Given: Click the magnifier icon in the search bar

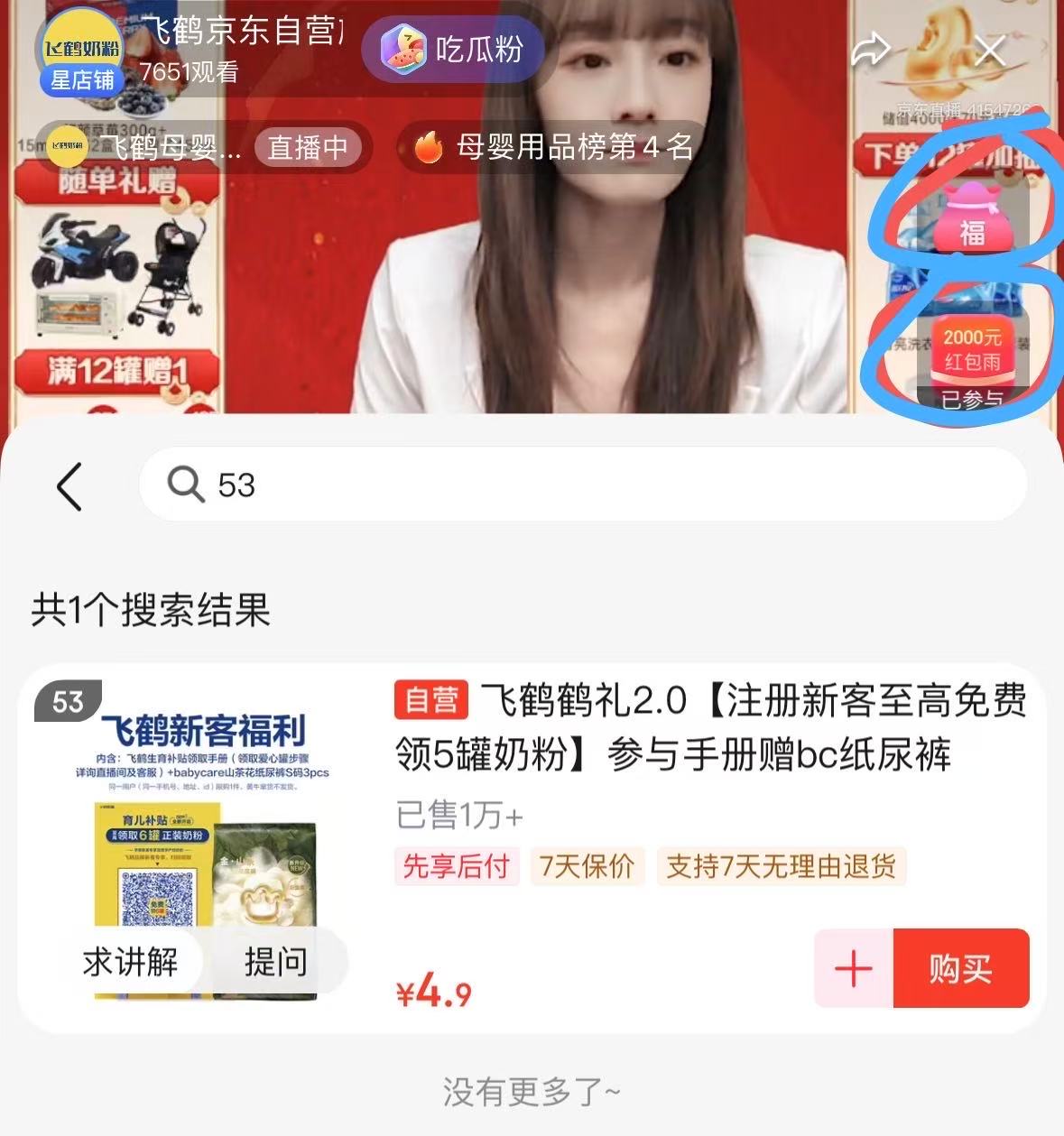Looking at the screenshot, I should click(185, 485).
